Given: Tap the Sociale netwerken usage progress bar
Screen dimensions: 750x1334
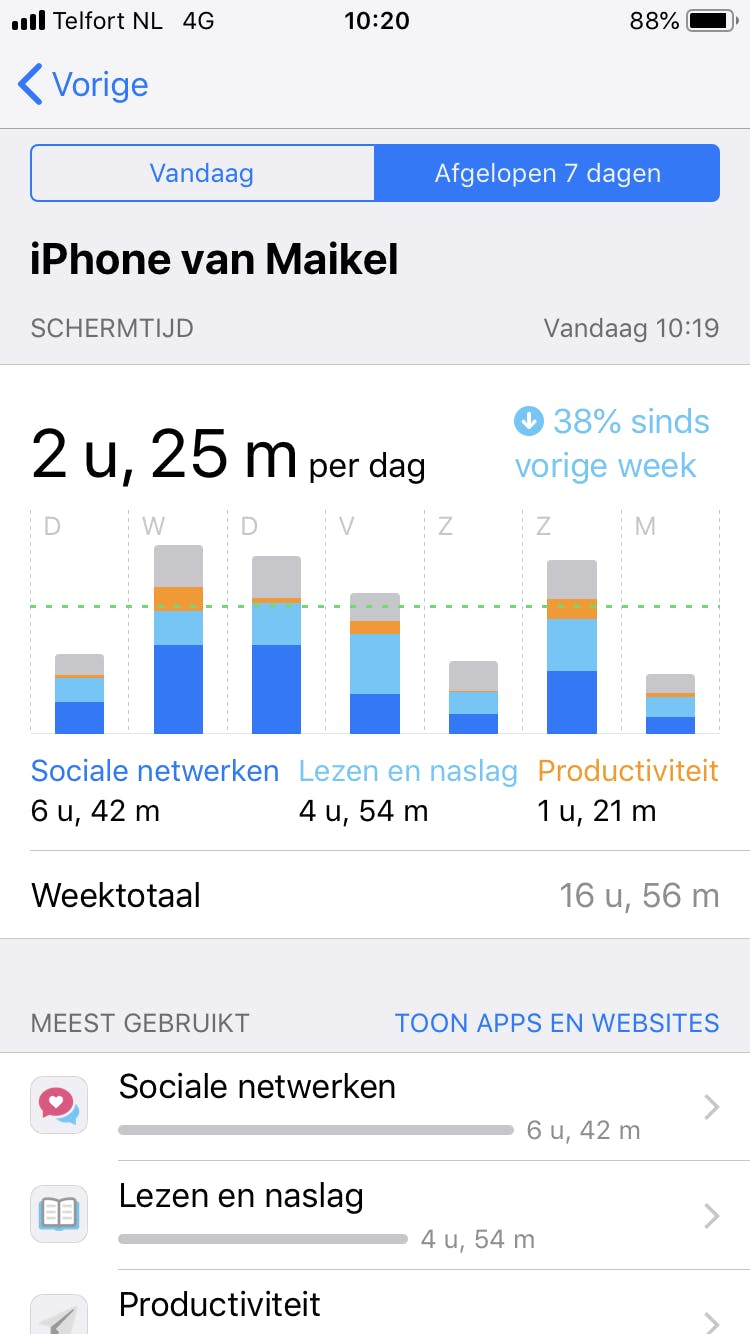Looking at the screenshot, I should (x=315, y=1131).
